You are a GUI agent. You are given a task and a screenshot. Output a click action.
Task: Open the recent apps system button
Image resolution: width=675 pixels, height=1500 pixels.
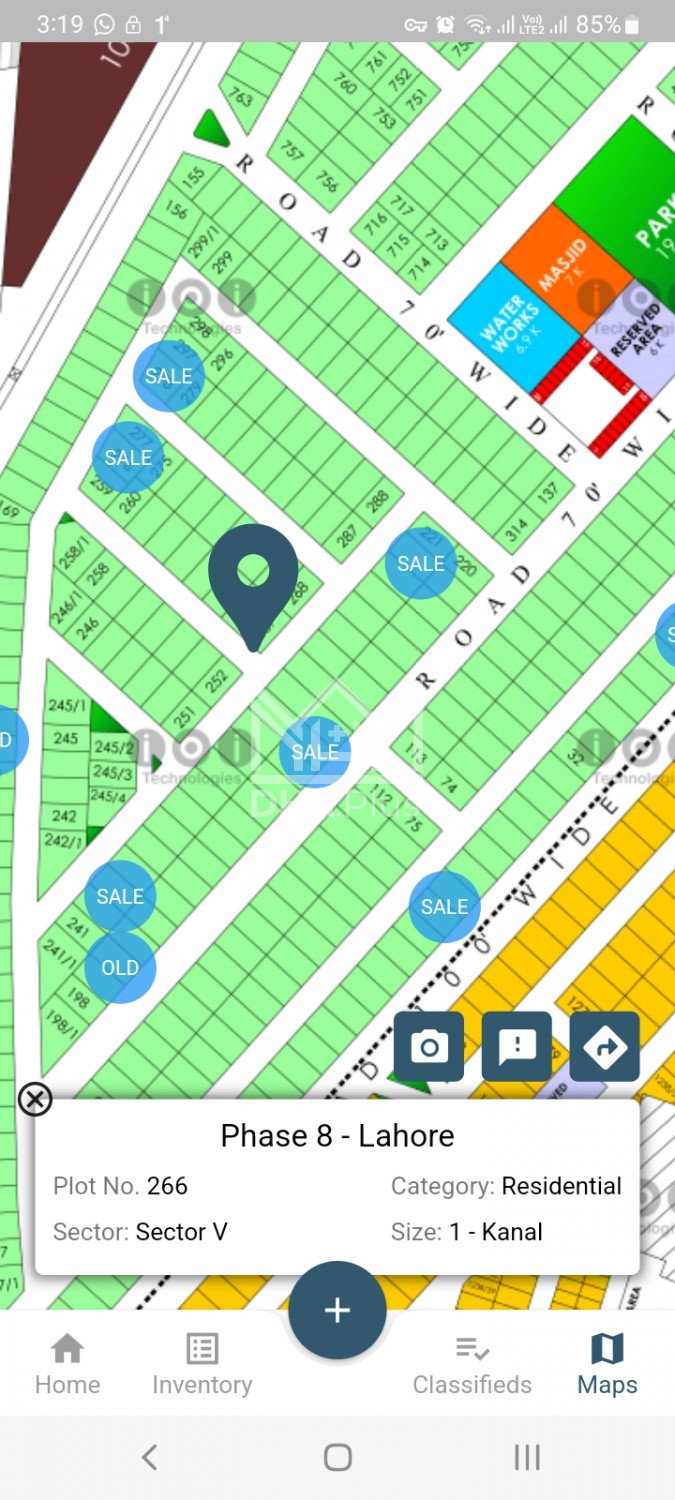(x=527, y=1457)
